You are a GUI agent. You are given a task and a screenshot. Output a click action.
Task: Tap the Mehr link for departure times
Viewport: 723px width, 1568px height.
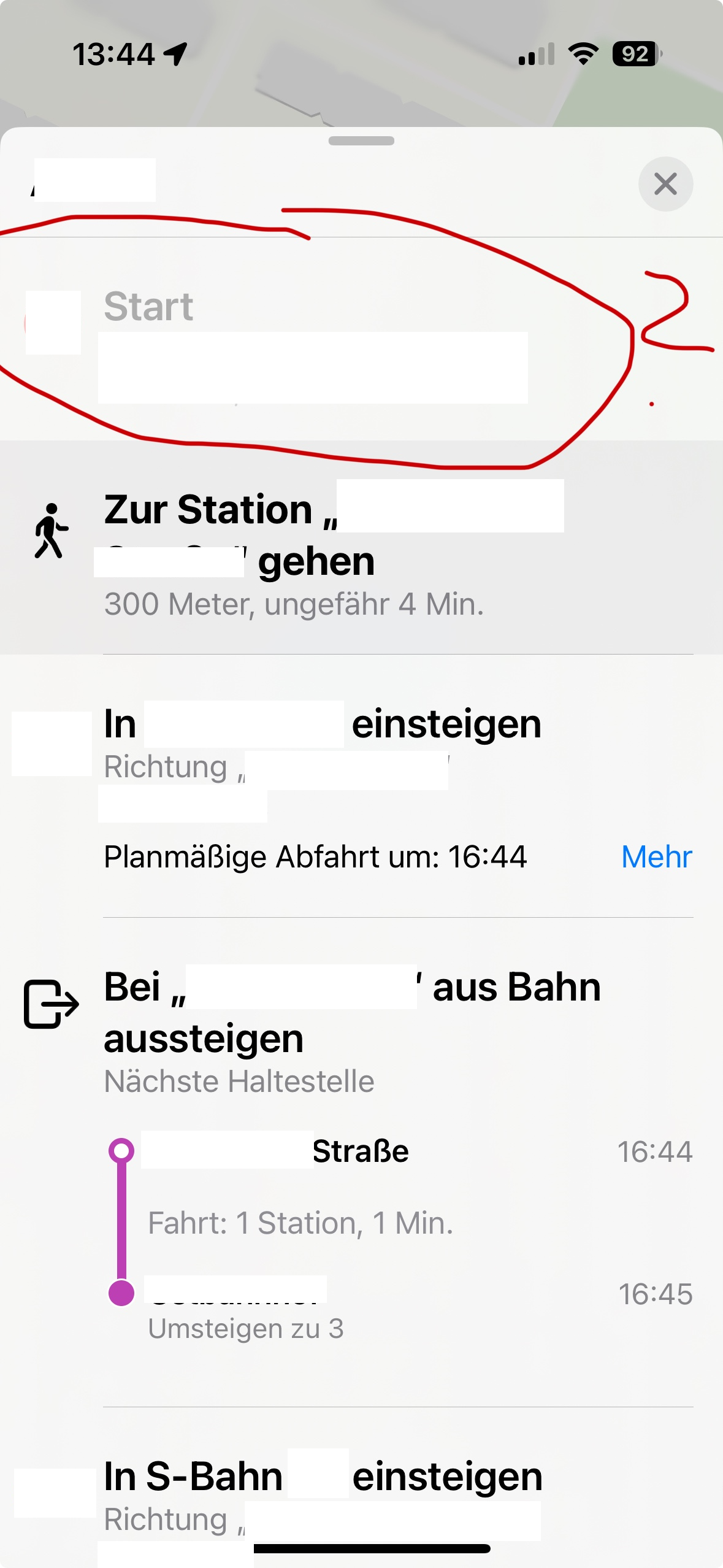point(656,856)
